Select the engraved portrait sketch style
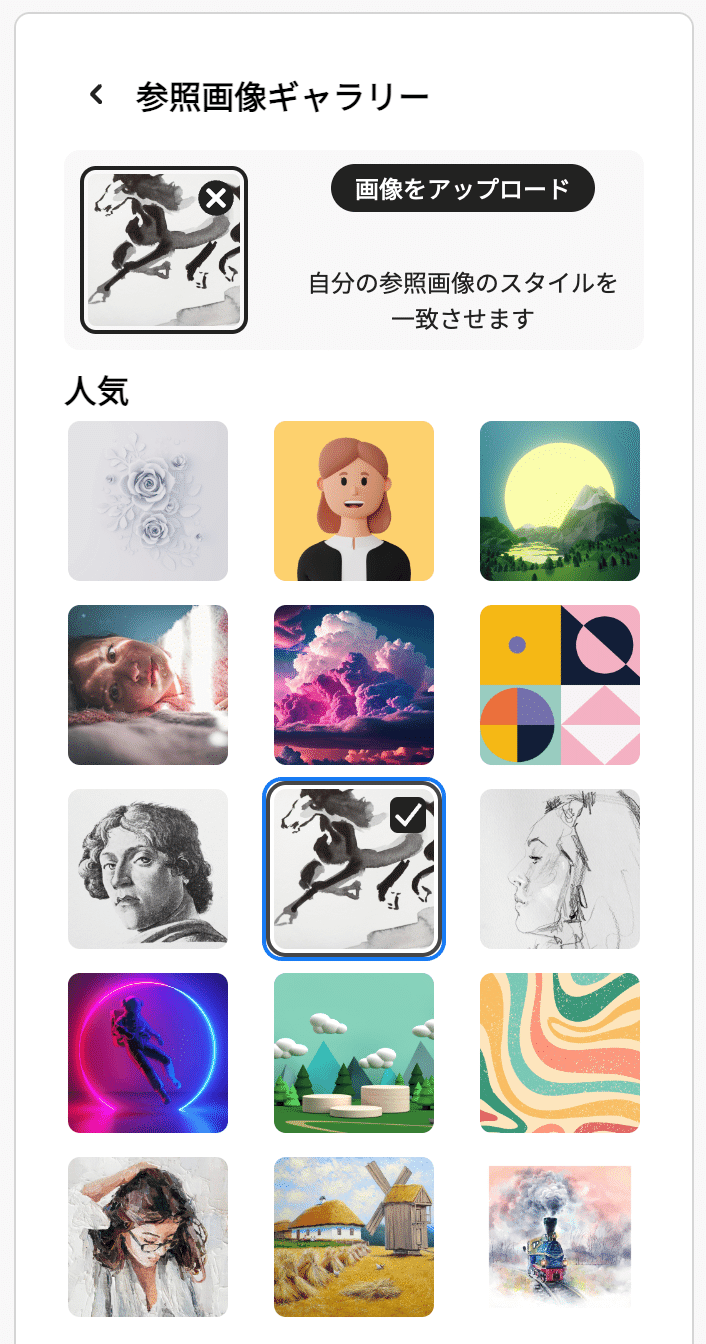 point(148,869)
